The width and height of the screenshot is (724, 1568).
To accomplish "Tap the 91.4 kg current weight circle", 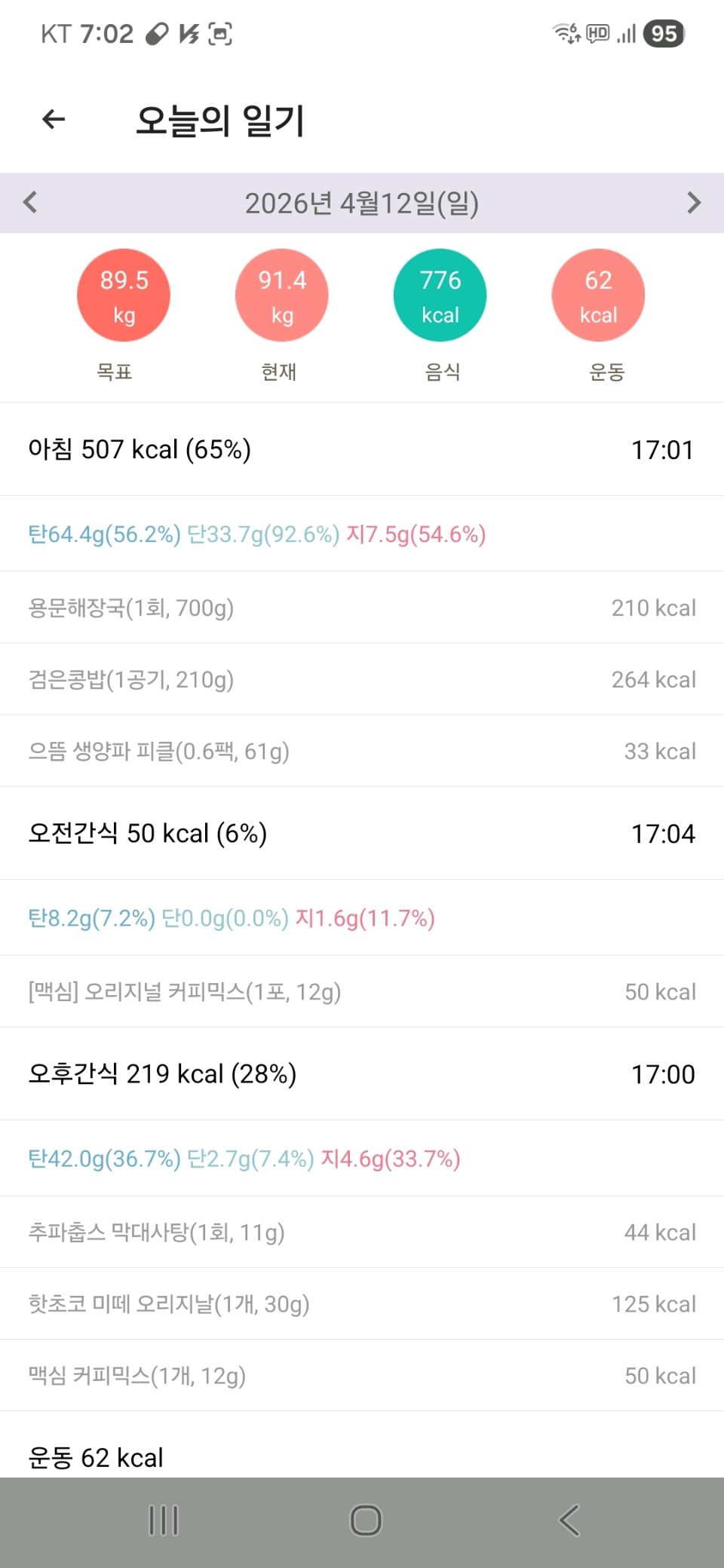I will coord(282,296).
